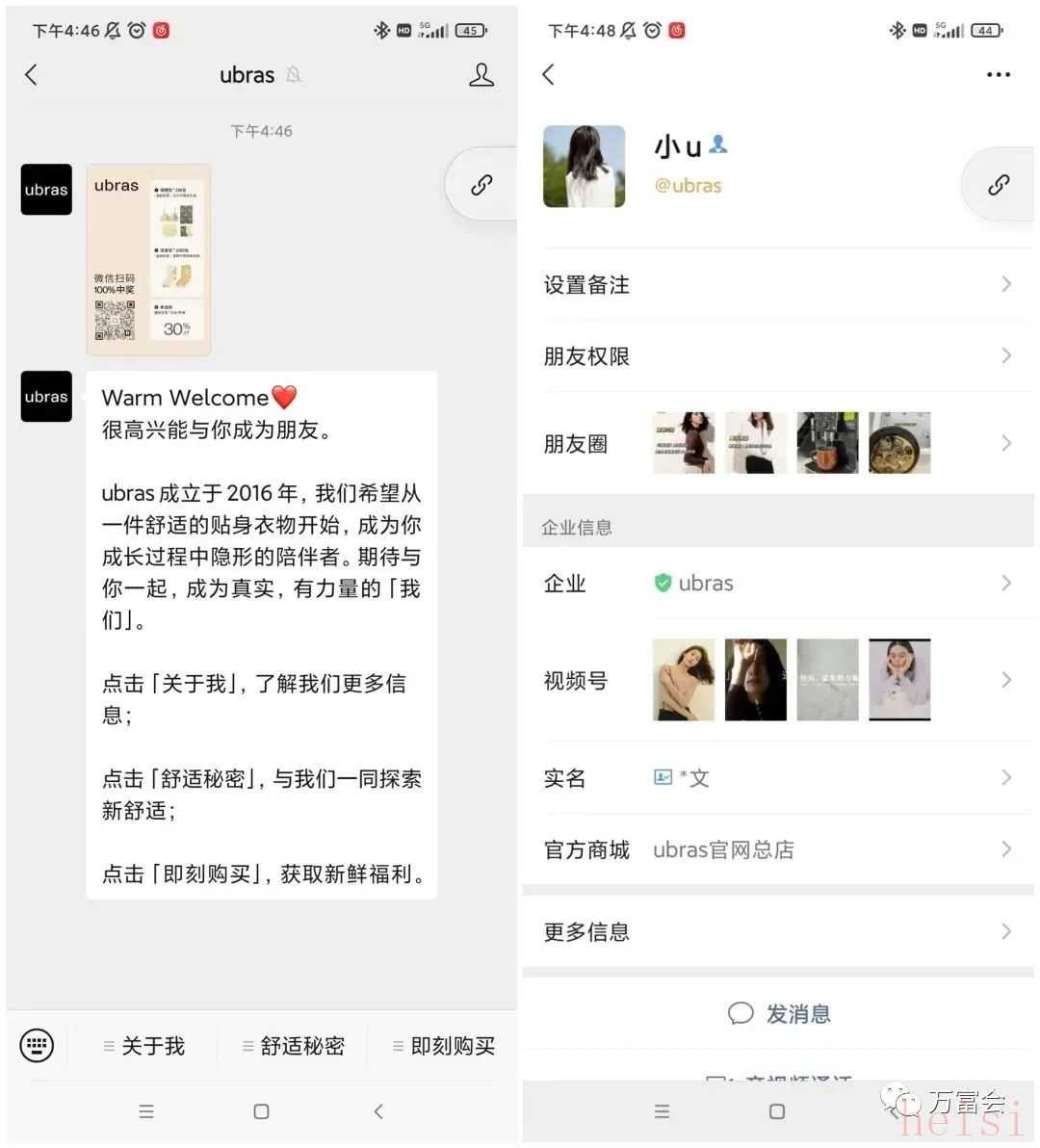Switch to keyboard input in the chat
The image size is (1040, 1148).
[37, 1045]
